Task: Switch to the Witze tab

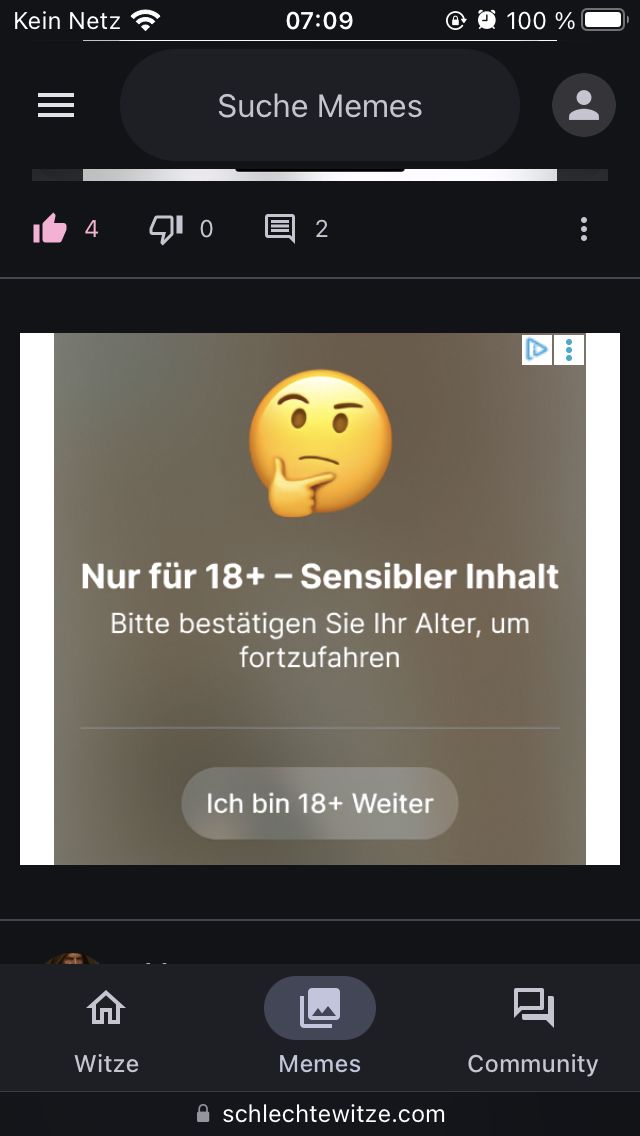Action: [106, 1028]
